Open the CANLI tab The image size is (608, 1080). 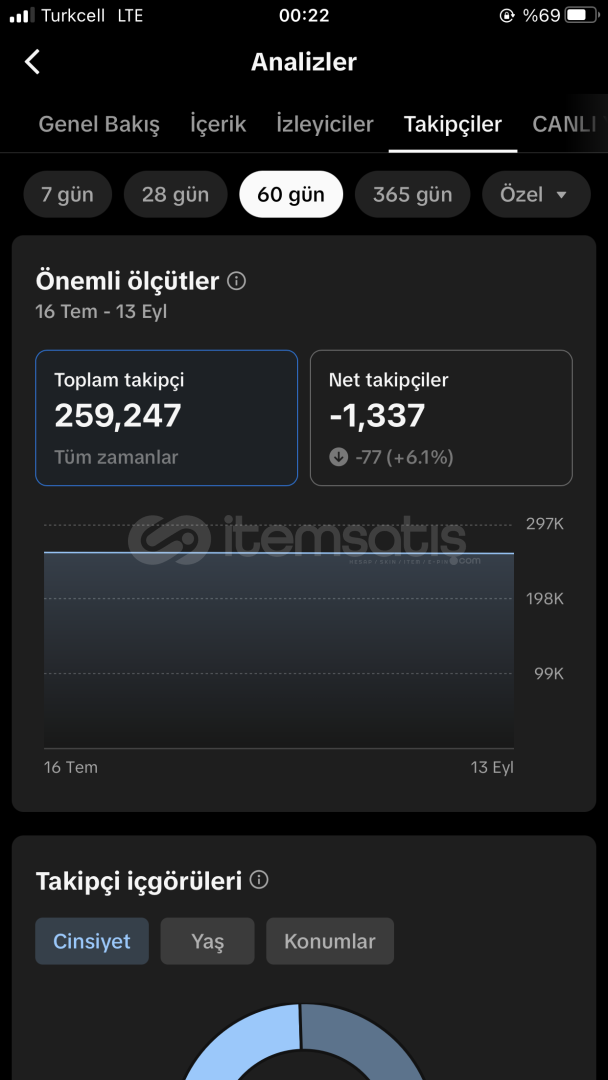pos(565,125)
